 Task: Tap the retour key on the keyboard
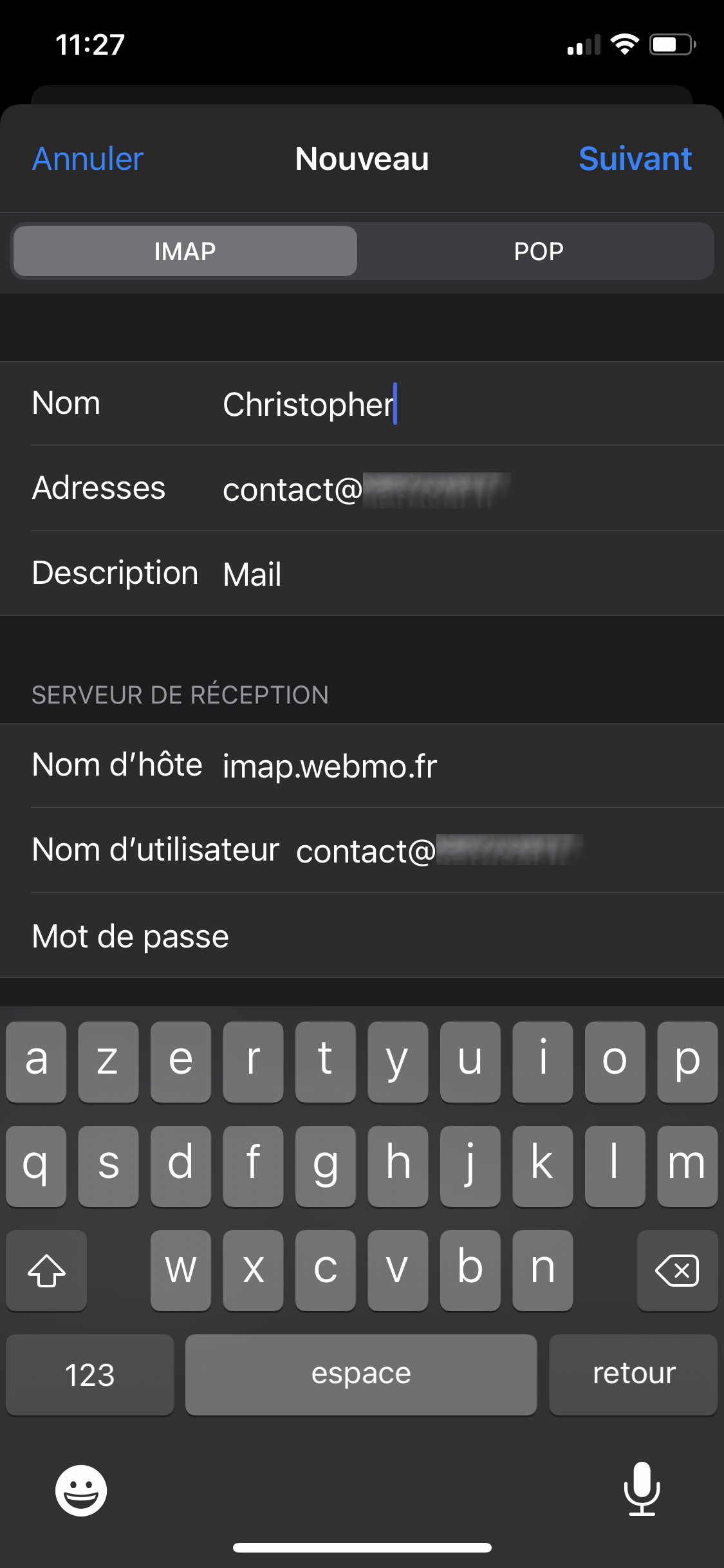(x=633, y=1374)
